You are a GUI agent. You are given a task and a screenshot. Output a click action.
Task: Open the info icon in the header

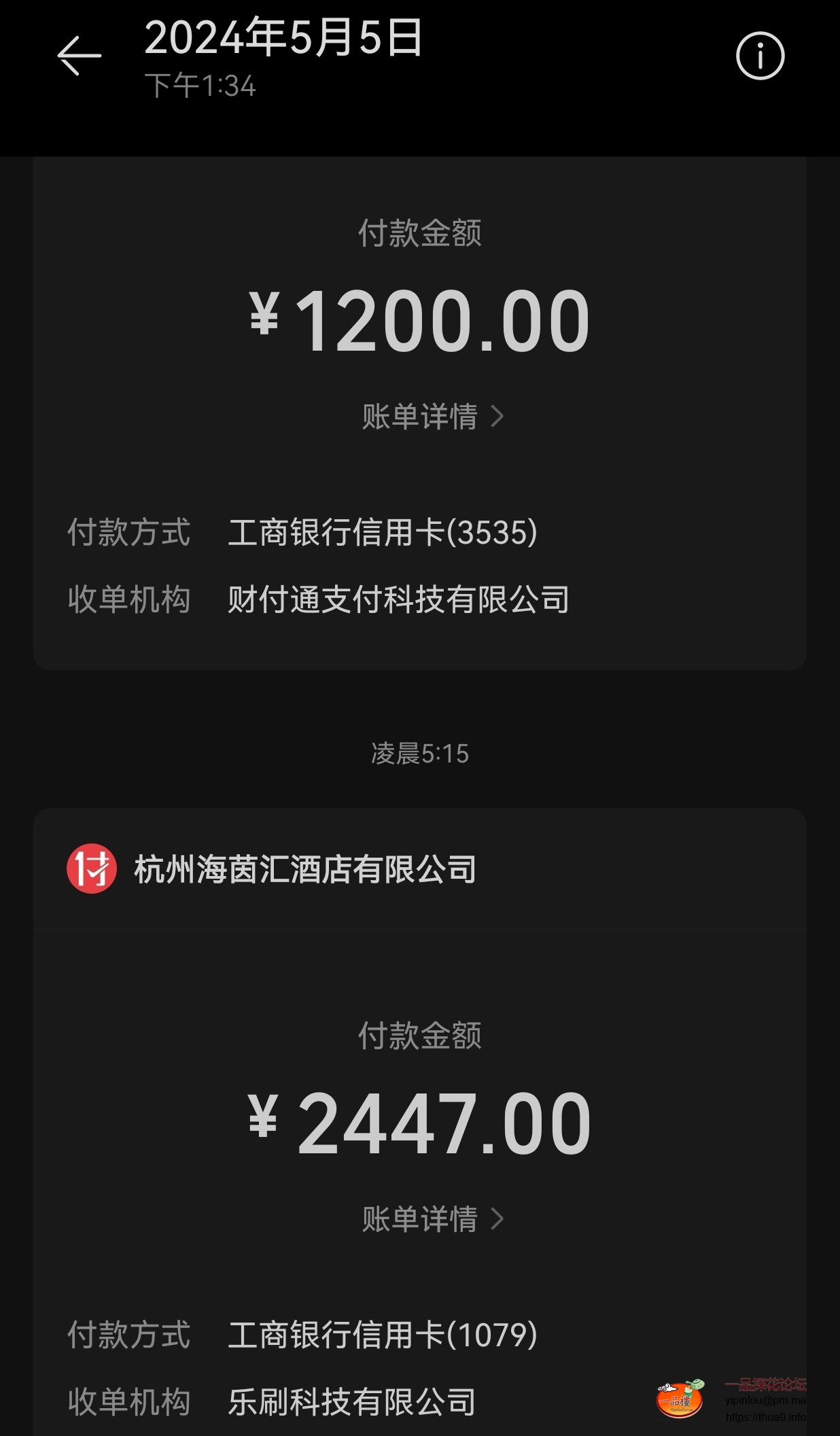pos(760,56)
